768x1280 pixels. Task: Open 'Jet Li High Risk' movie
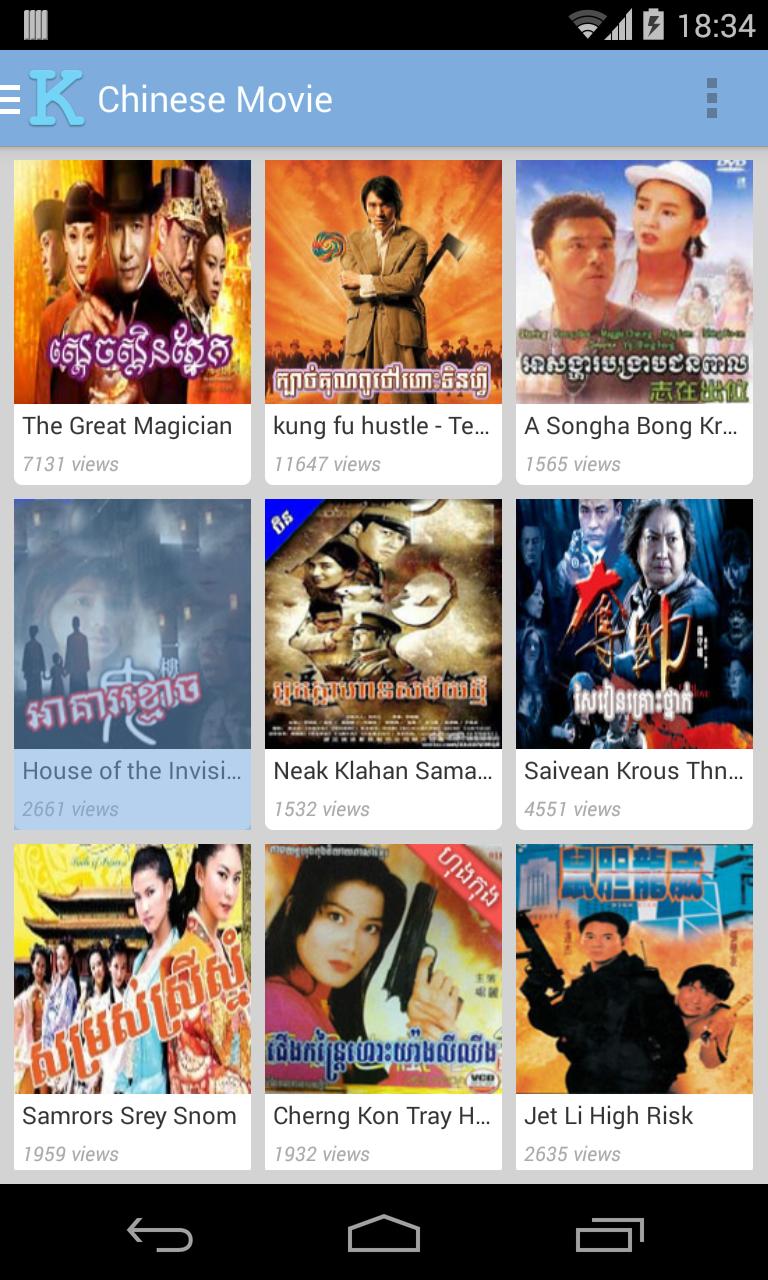[633, 968]
